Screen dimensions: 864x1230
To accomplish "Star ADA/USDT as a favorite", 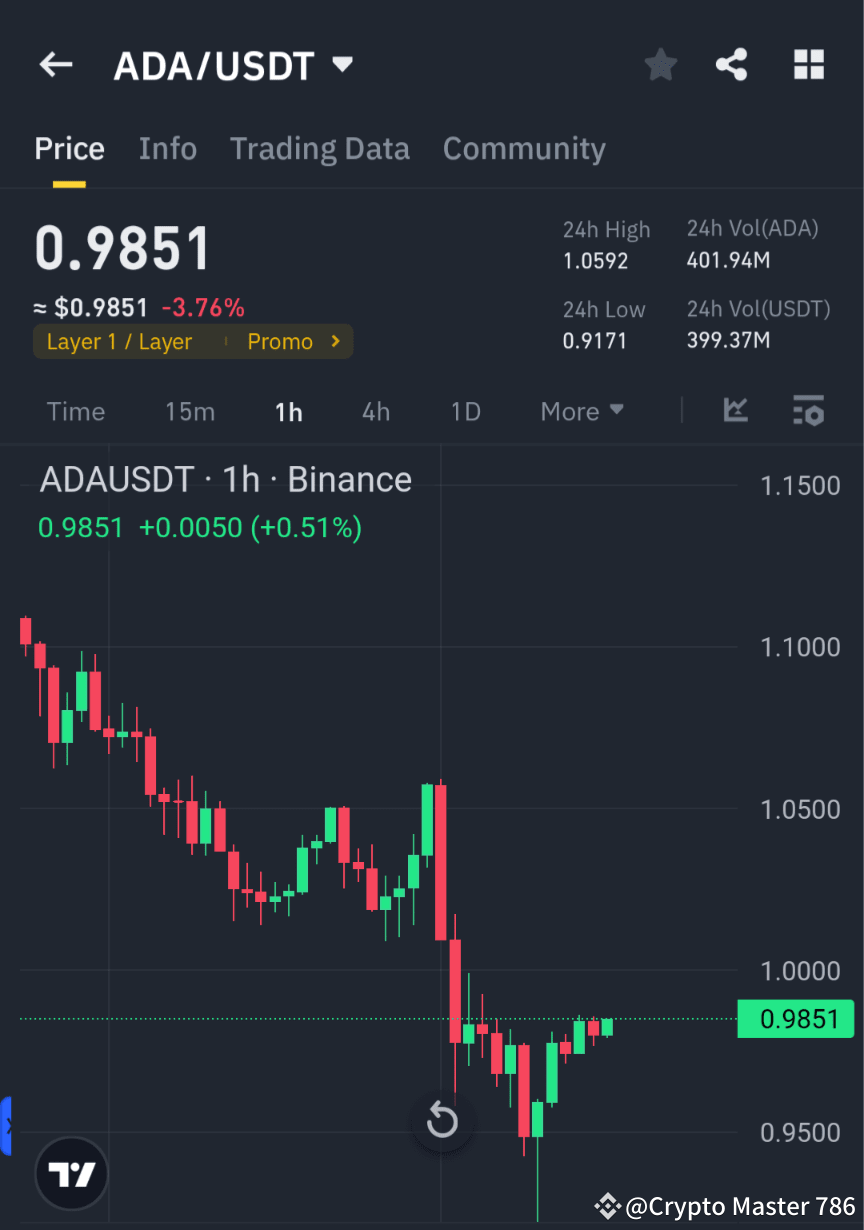I will click(660, 64).
